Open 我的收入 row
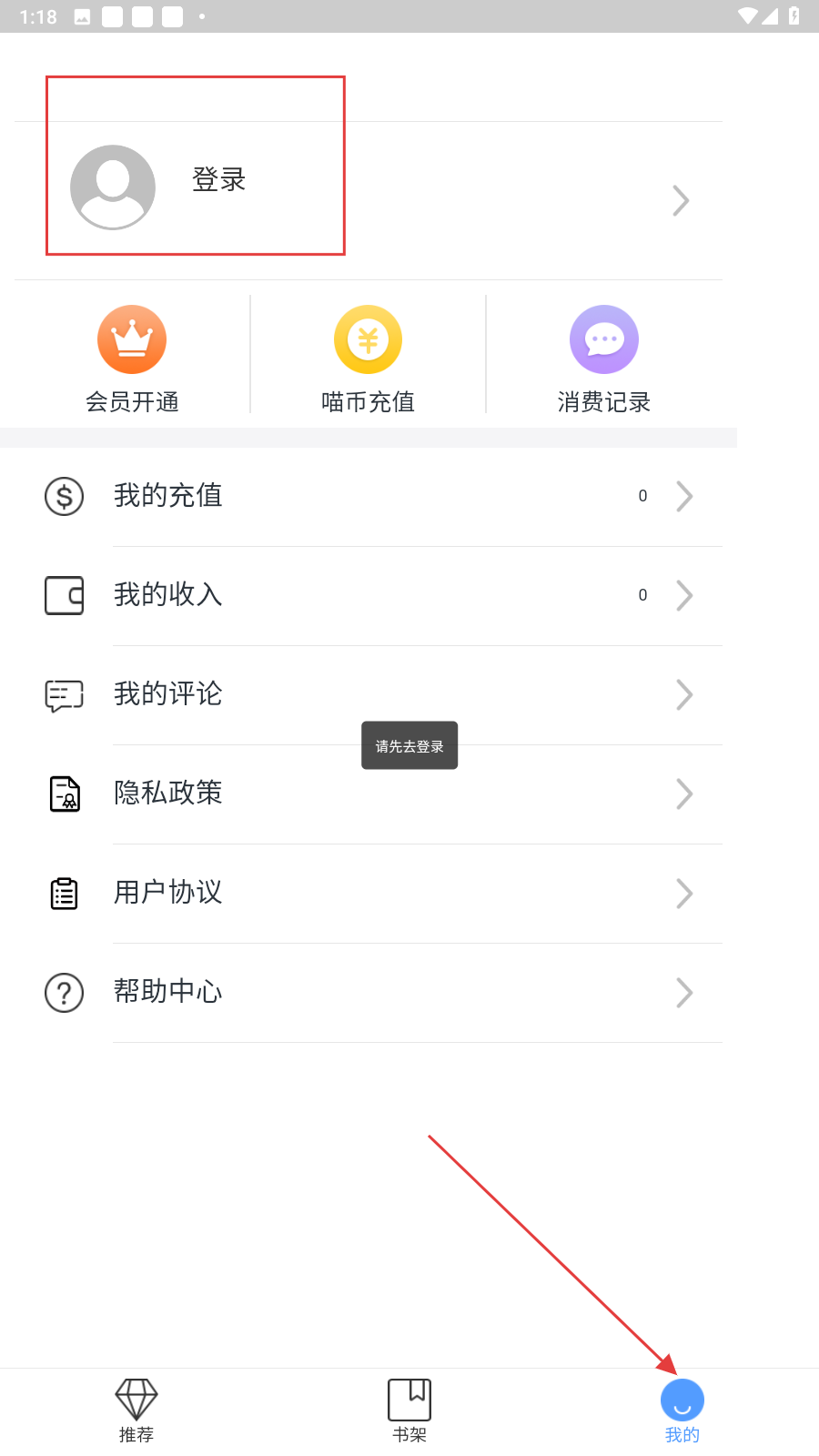This screenshot has height=1456, width=819. (369, 596)
